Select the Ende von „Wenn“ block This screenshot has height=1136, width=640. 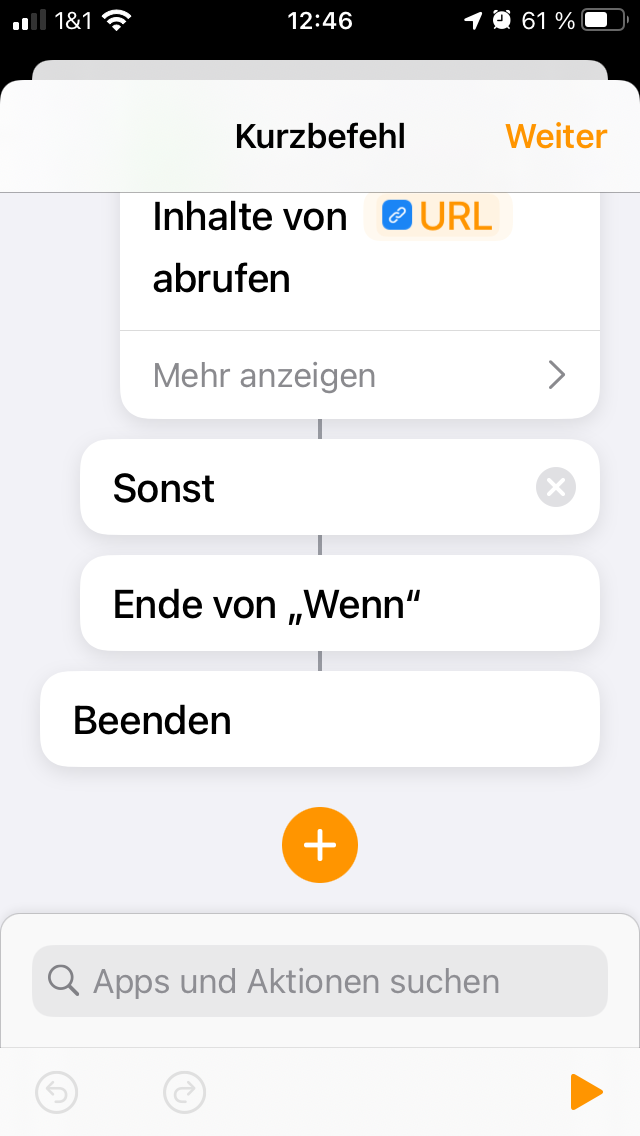point(340,604)
